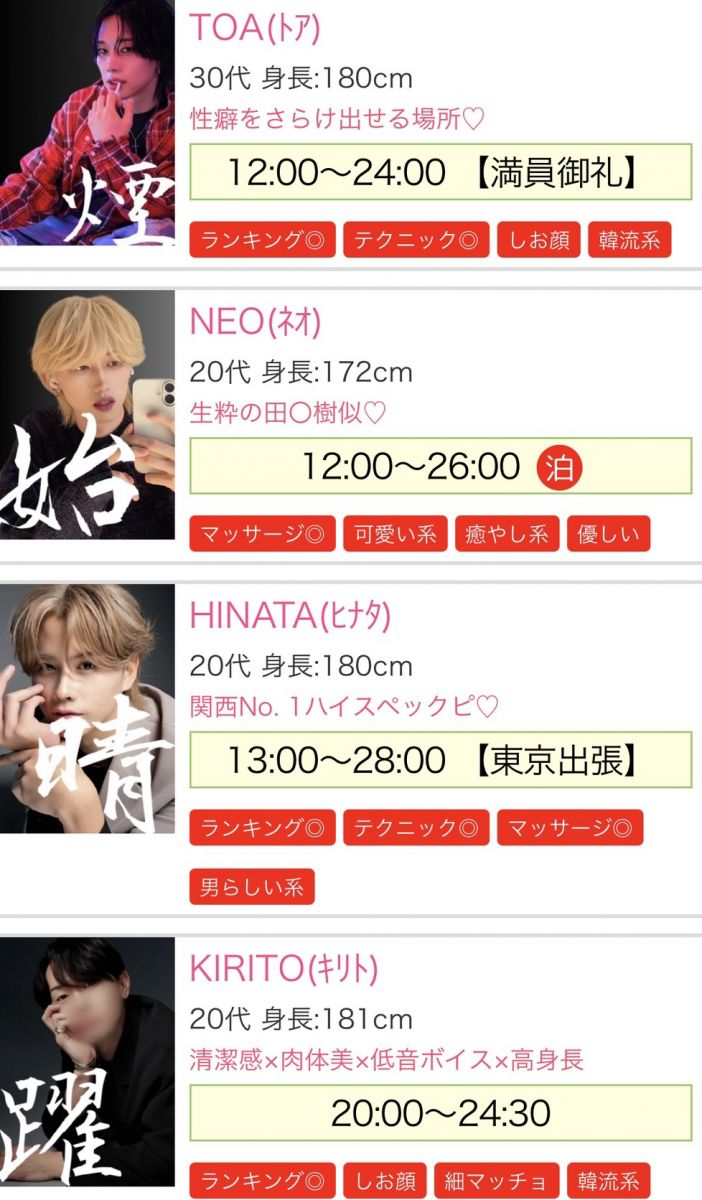Select the 韓流系 tag under TOA
Viewport: 702px width, 1200px height.
[629, 240]
